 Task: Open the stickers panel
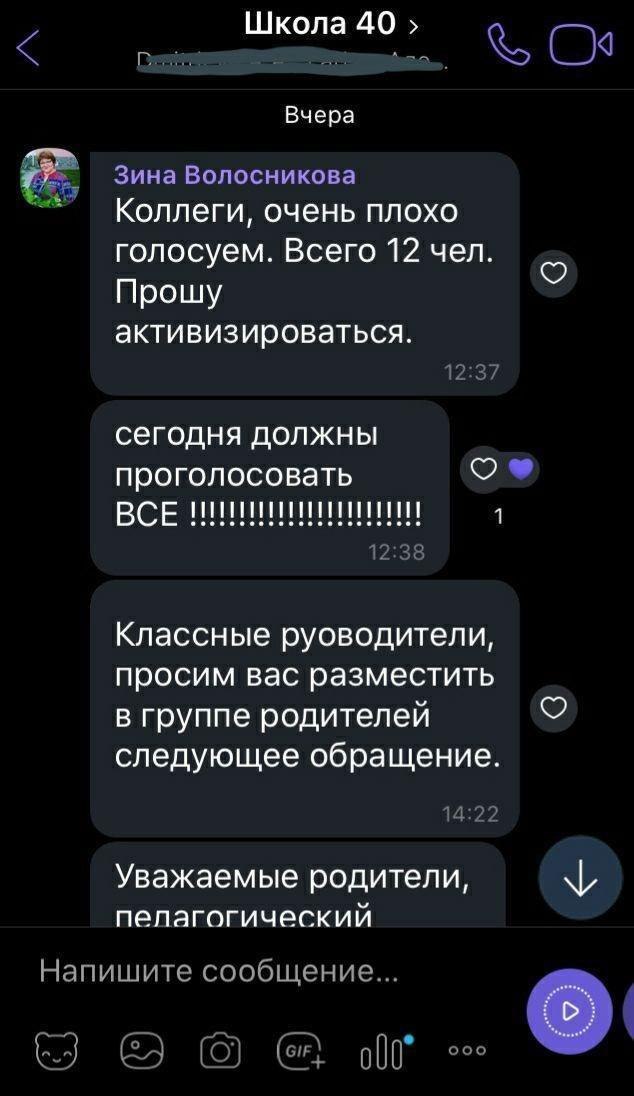pyautogui.click(x=57, y=1051)
